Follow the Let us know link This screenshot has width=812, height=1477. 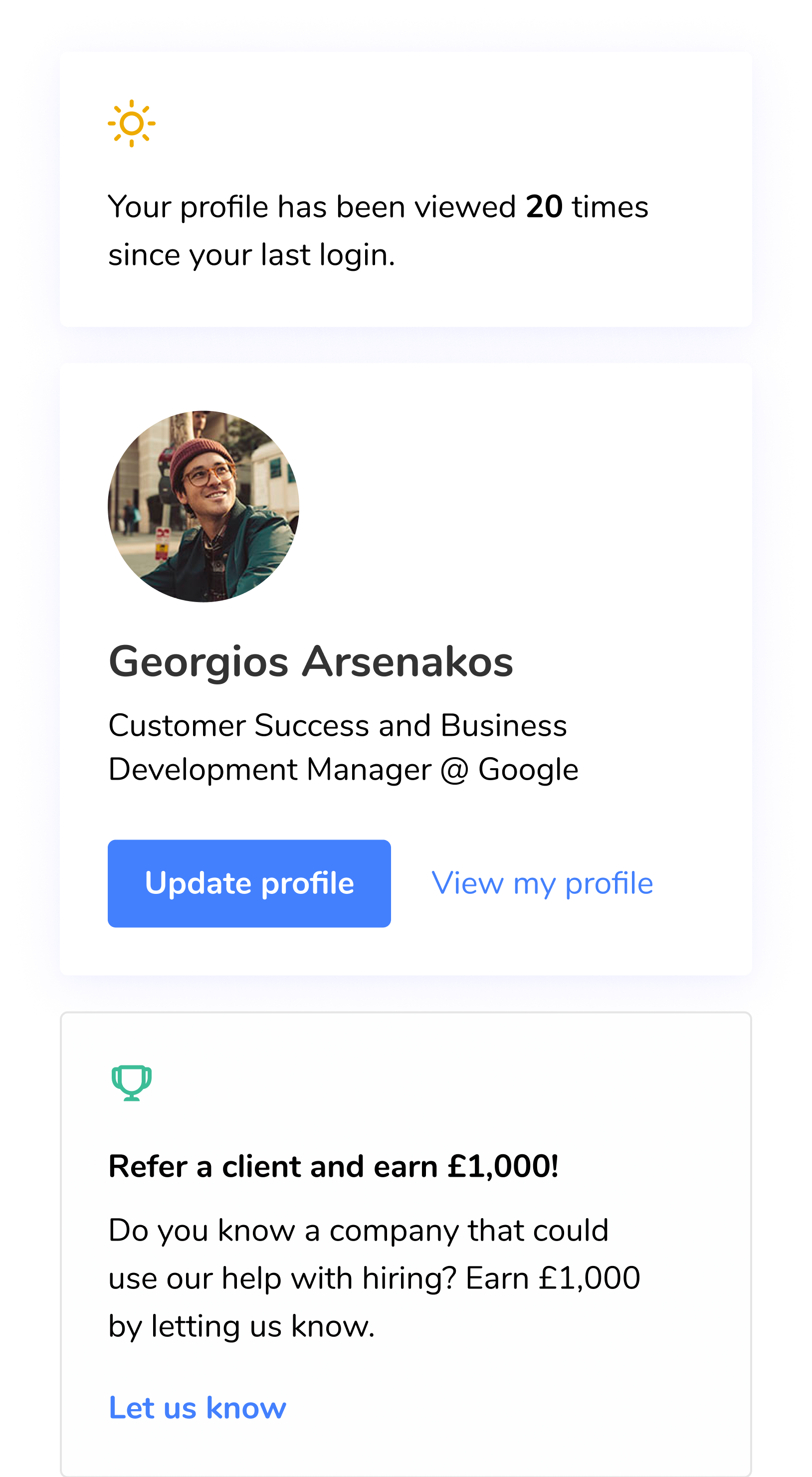(198, 1408)
